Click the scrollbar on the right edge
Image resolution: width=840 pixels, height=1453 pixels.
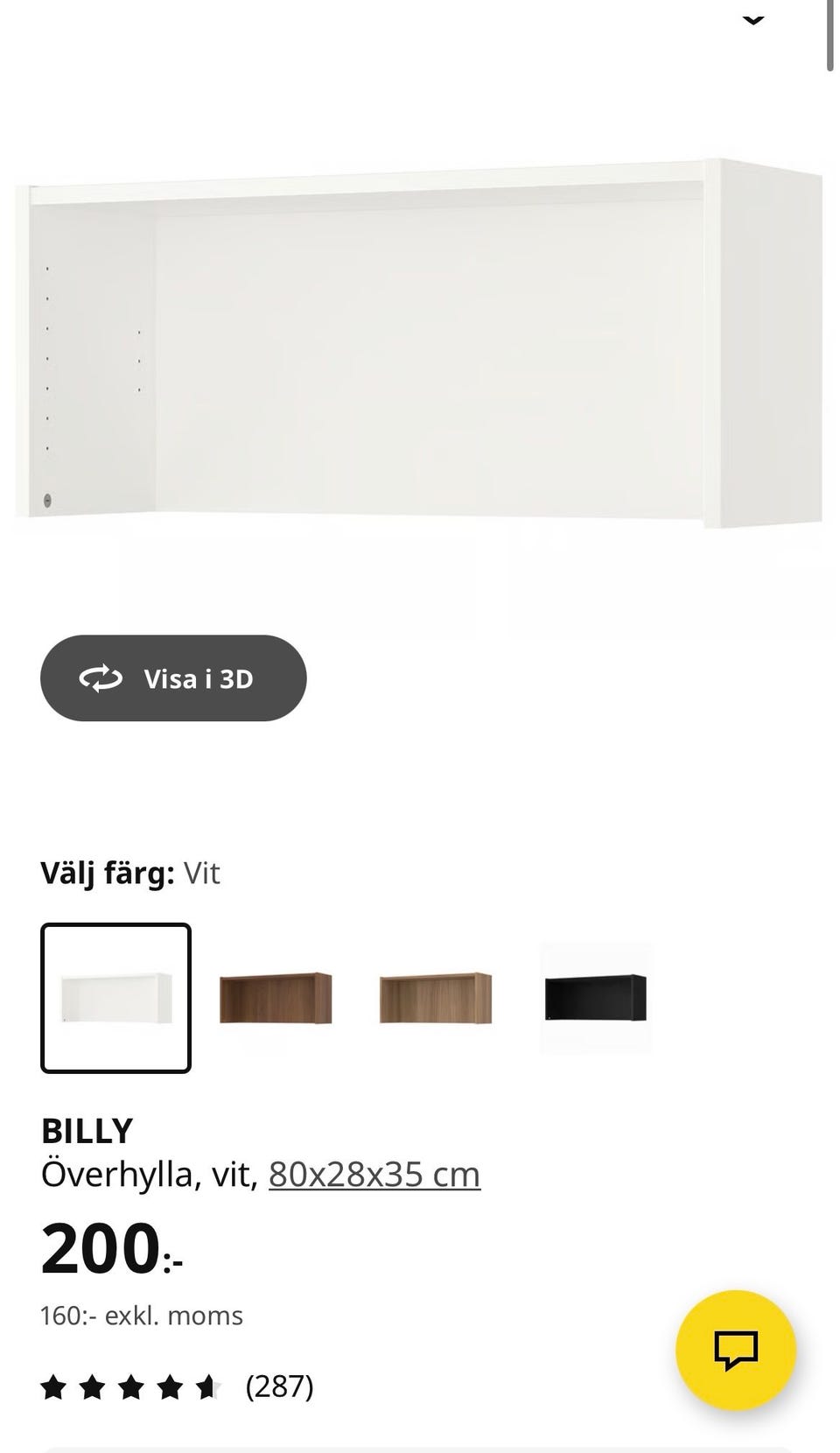click(829, 35)
